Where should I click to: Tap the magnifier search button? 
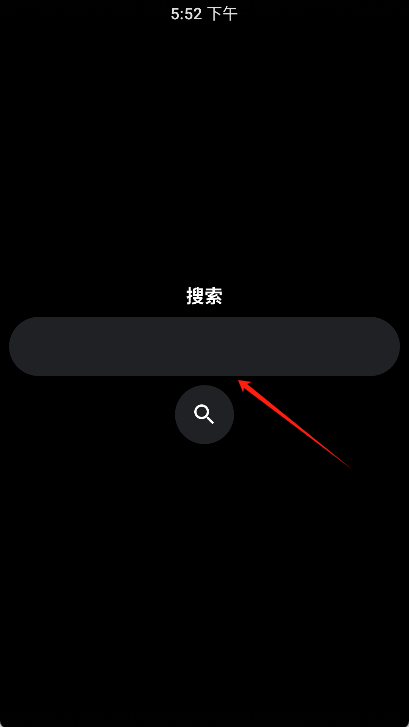point(204,415)
